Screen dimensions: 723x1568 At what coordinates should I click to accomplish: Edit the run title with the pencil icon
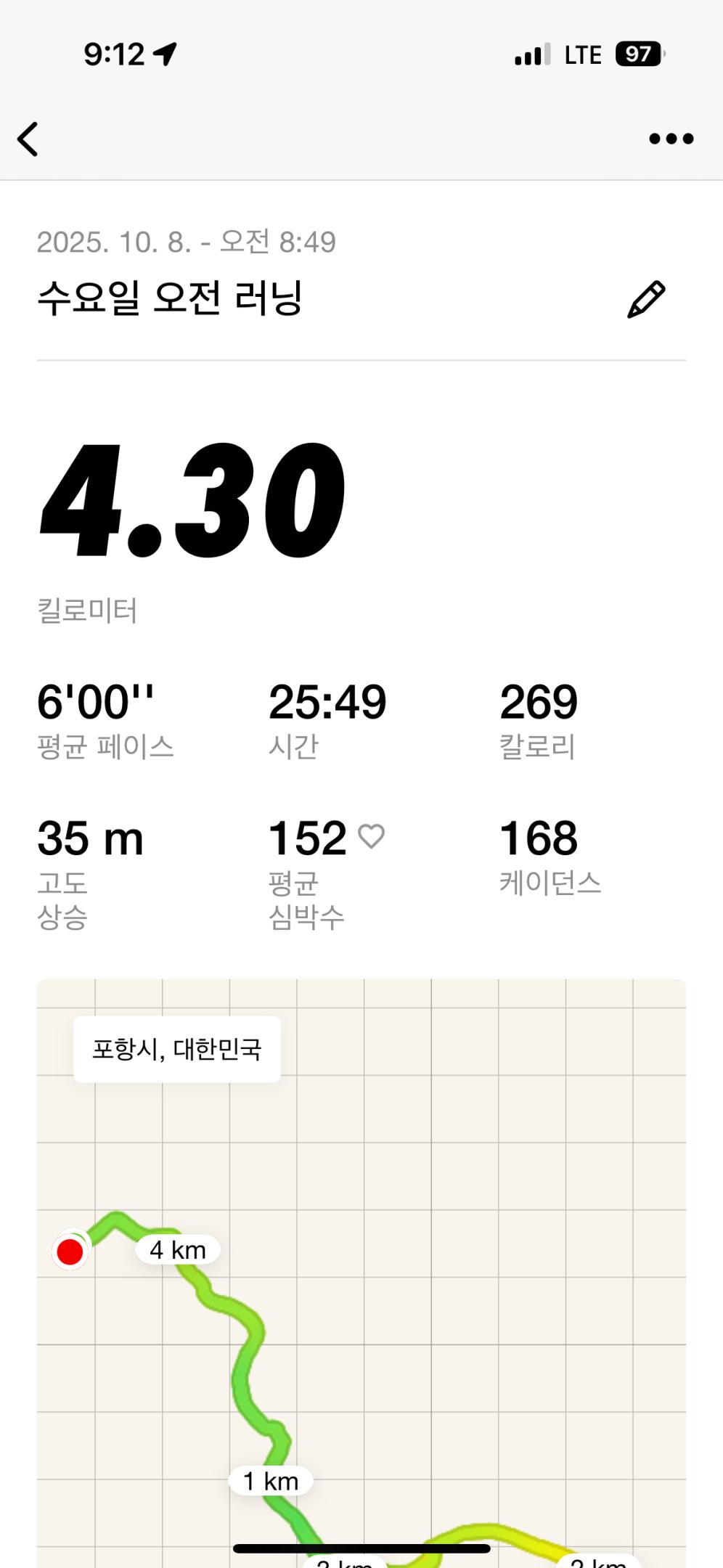[645, 299]
